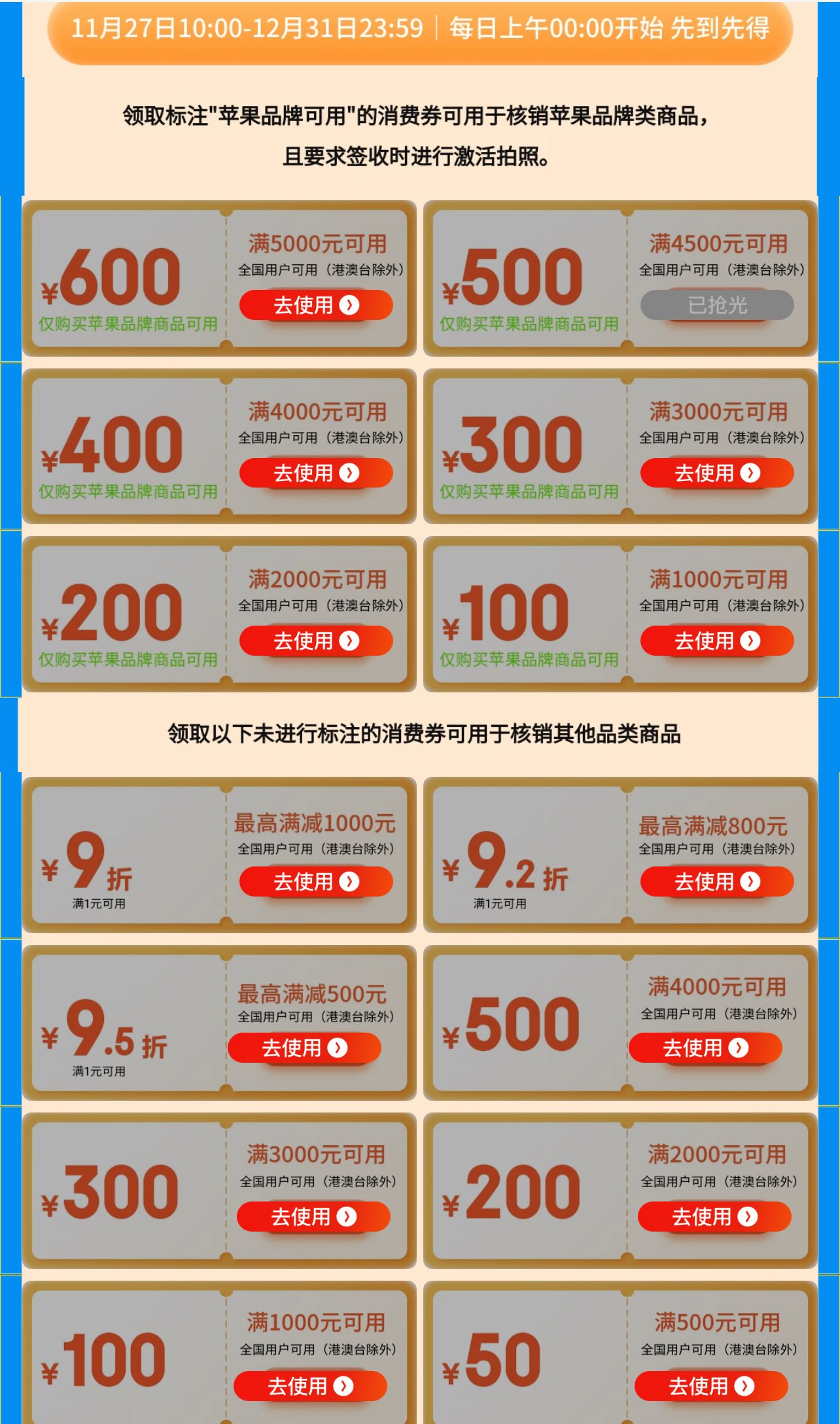Image resolution: width=840 pixels, height=1424 pixels.
Task: Use the Apple-only ¥300 coupon (满3000)
Action: tap(717, 472)
